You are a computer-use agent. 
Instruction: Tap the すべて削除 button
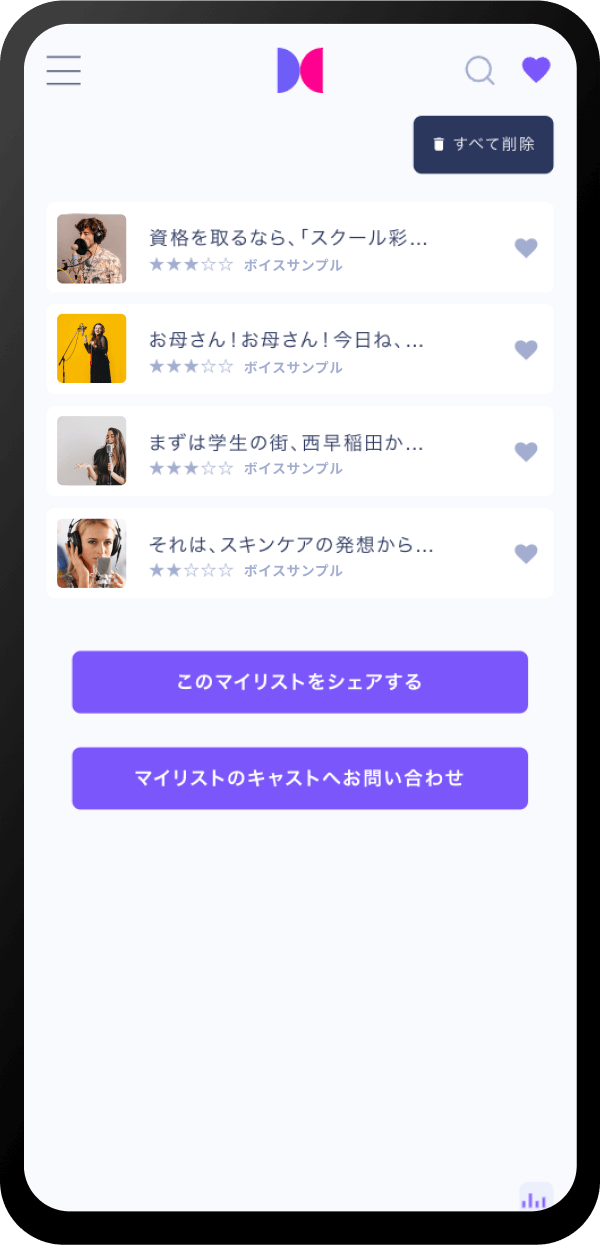click(483, 144)
